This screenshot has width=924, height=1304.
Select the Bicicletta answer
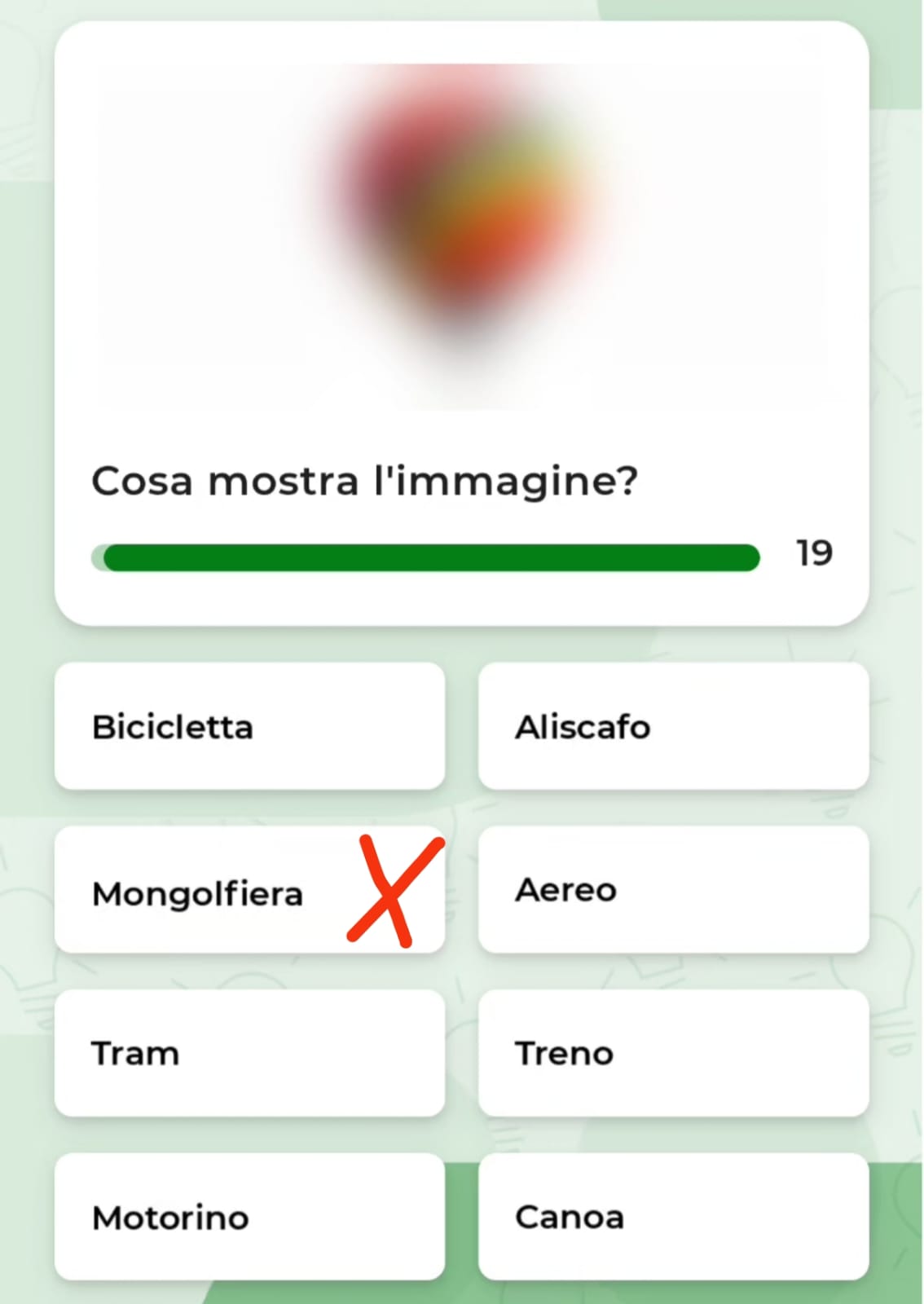coord(249,726)
